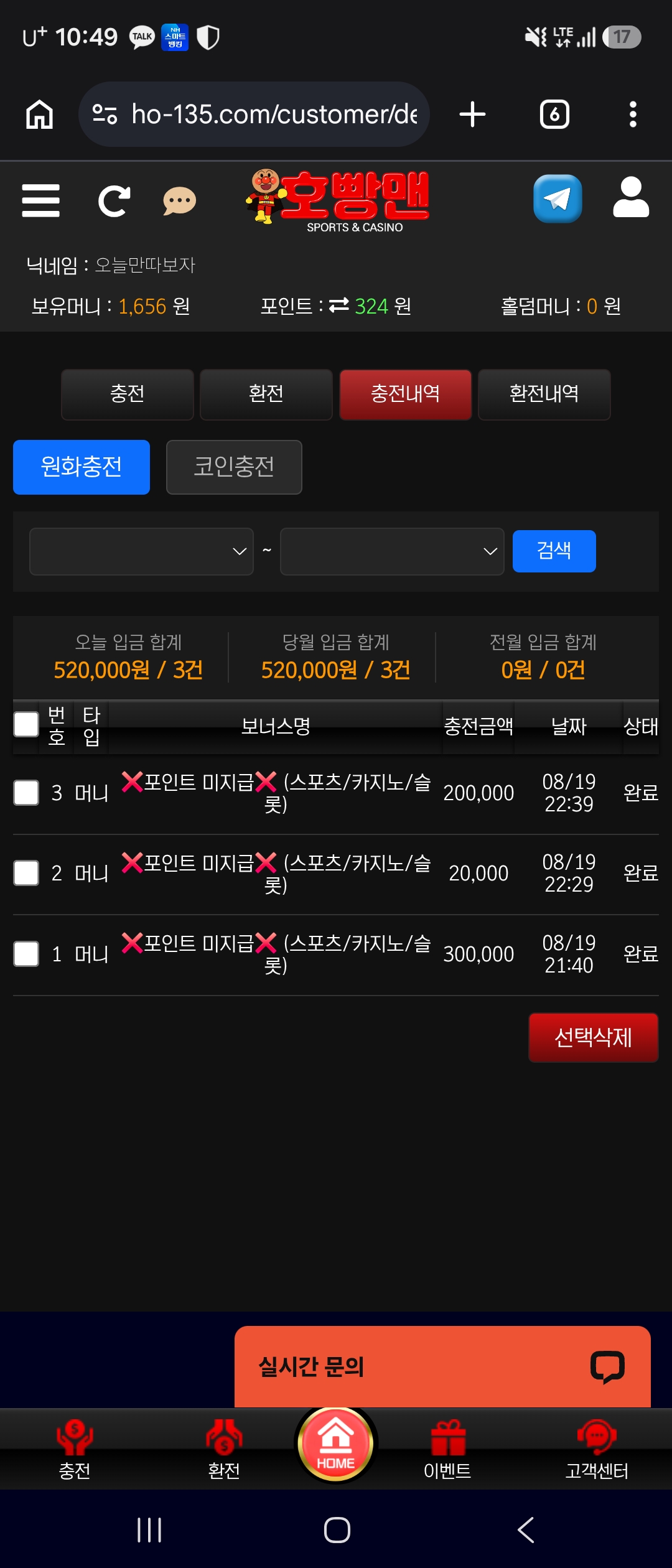The height and width of the screenshot is (1568, 672).
Task: Open the hamburger side menu
Action: coord(40,200)
